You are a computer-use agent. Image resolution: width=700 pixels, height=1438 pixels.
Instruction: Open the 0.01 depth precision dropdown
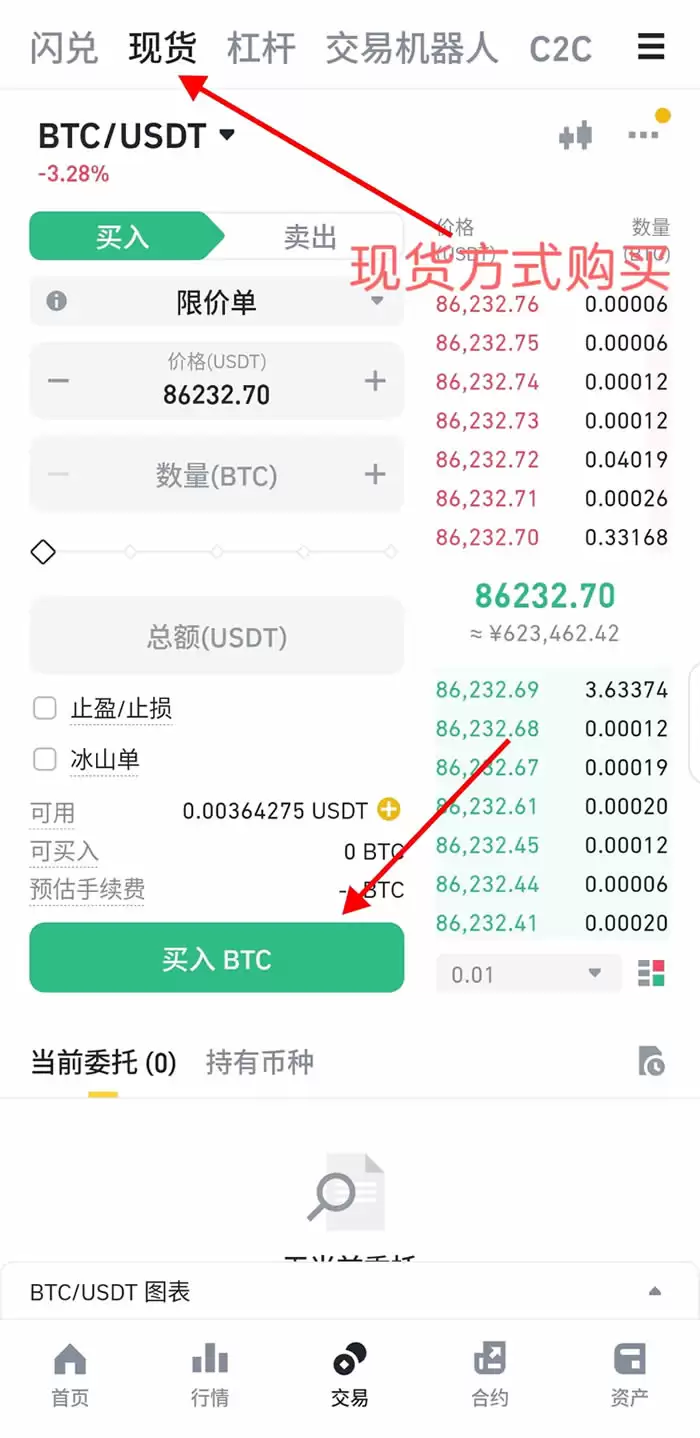pos(528,973)
